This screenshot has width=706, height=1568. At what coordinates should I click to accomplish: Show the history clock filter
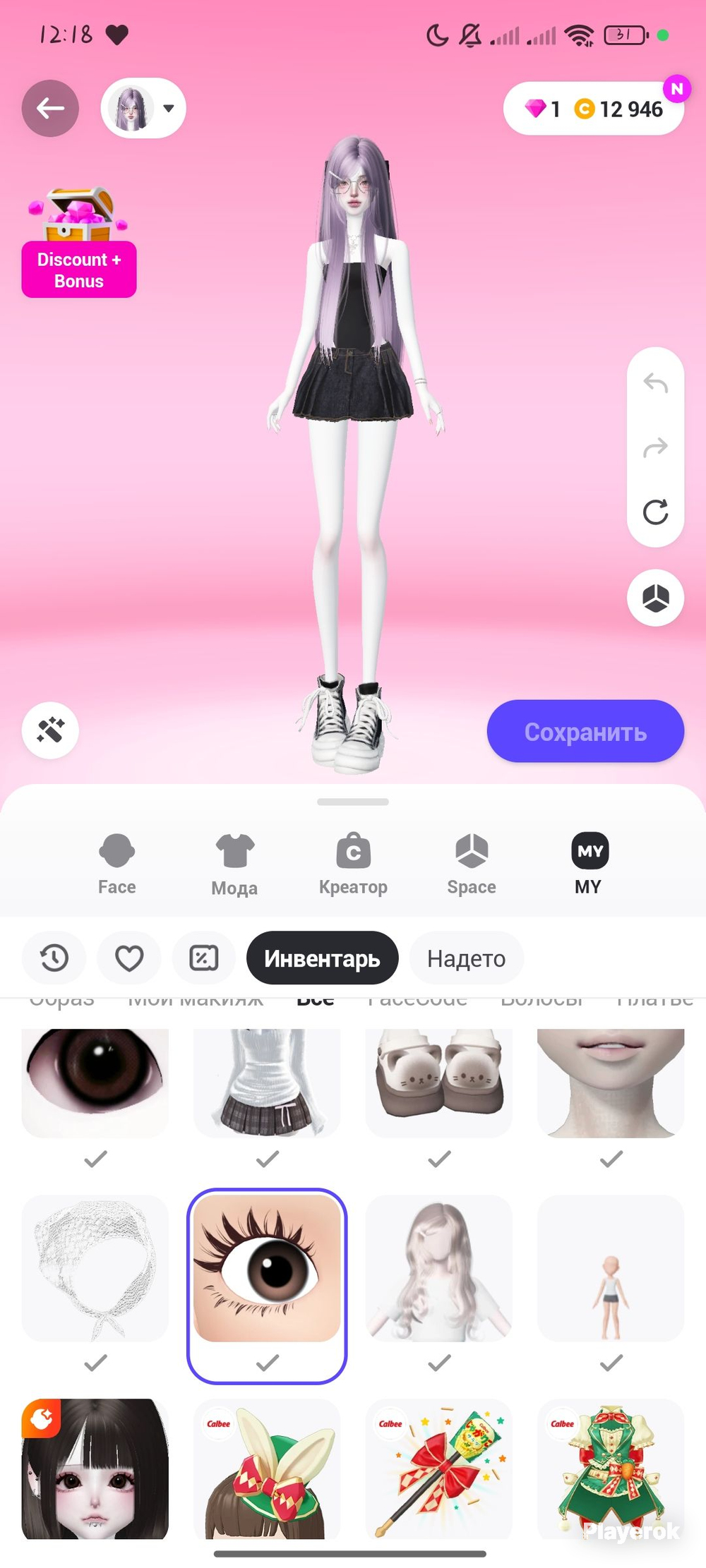[x=54, y=958]
